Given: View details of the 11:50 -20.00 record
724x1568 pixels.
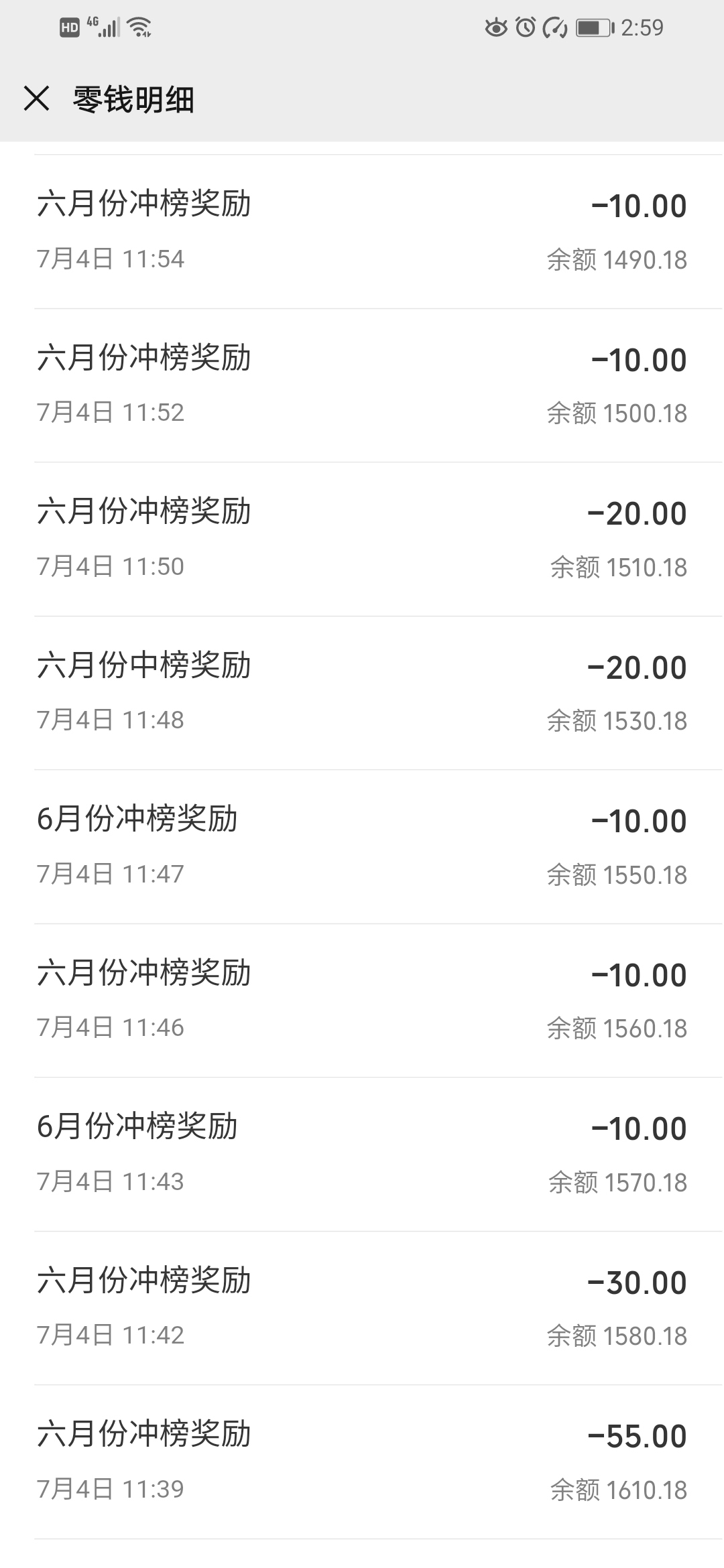Looking at the screenshot, I should pos(362,539).
